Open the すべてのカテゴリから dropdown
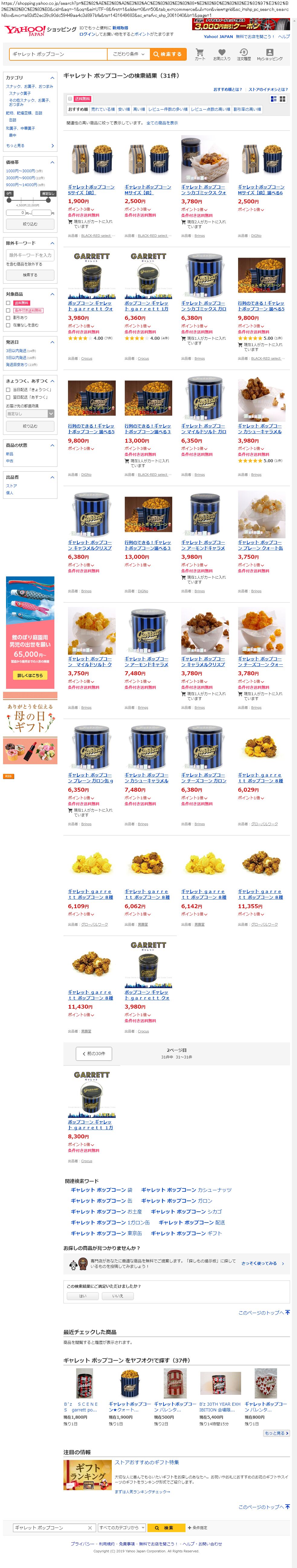 point(121,1527)
